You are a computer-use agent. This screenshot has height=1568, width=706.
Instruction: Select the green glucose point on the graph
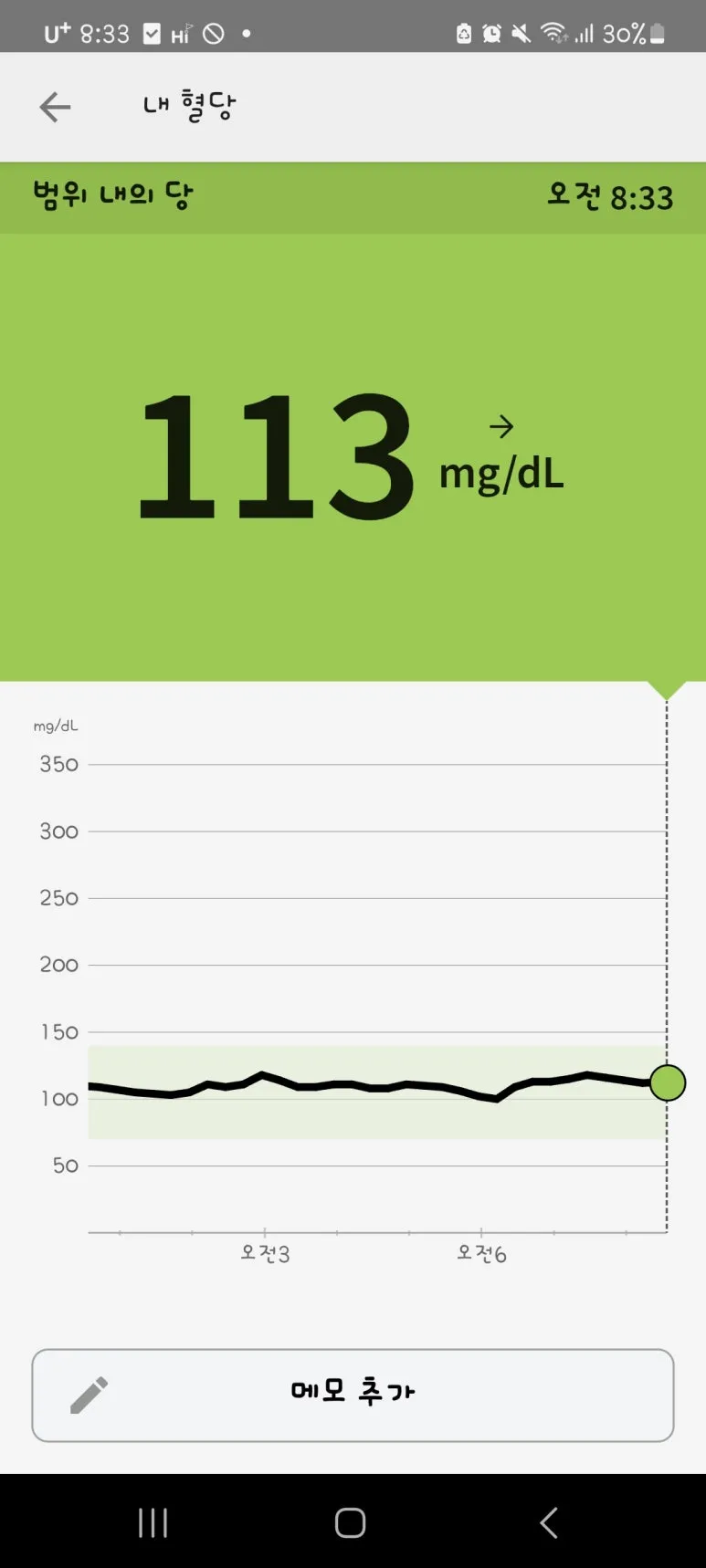668,1083
